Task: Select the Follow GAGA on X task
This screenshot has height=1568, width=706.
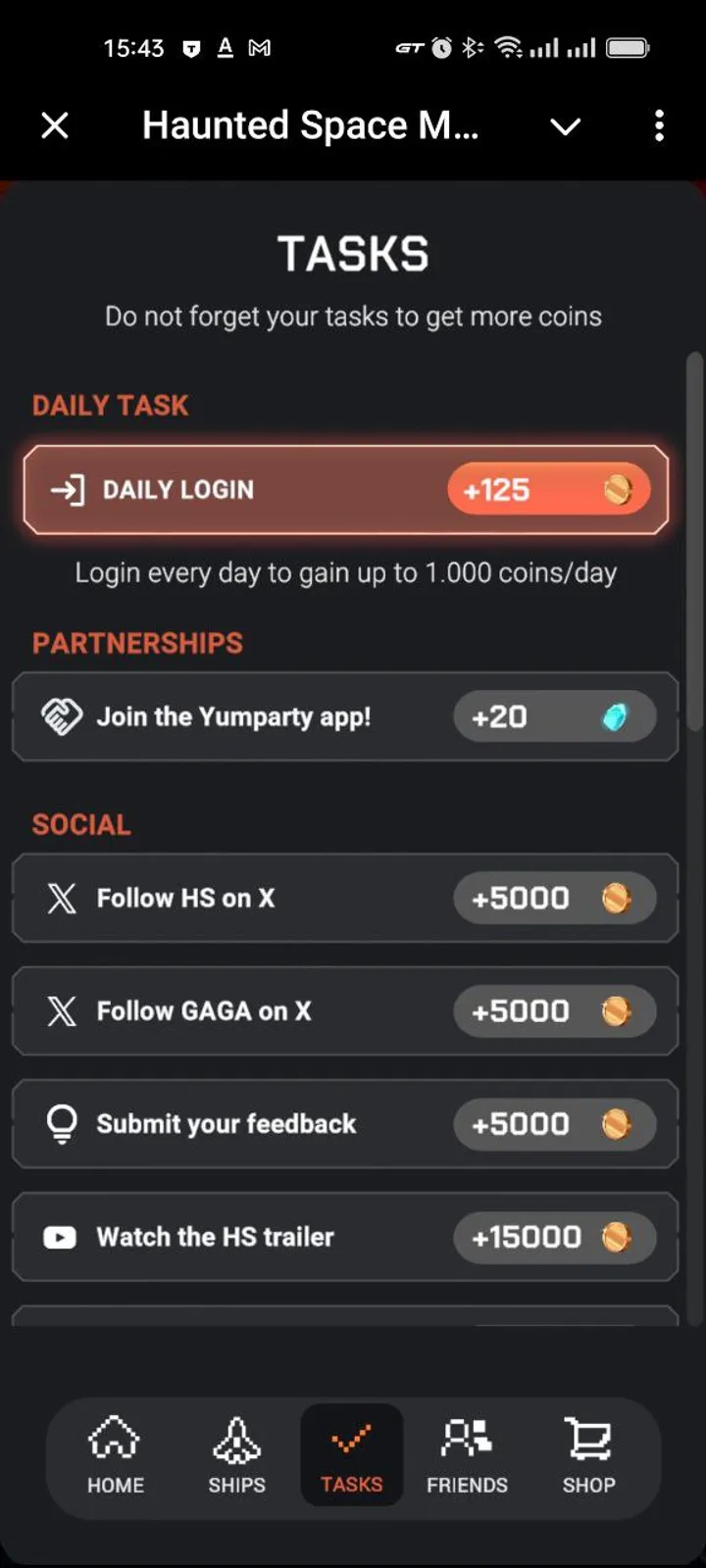Action: click(x=345, y=1011)
